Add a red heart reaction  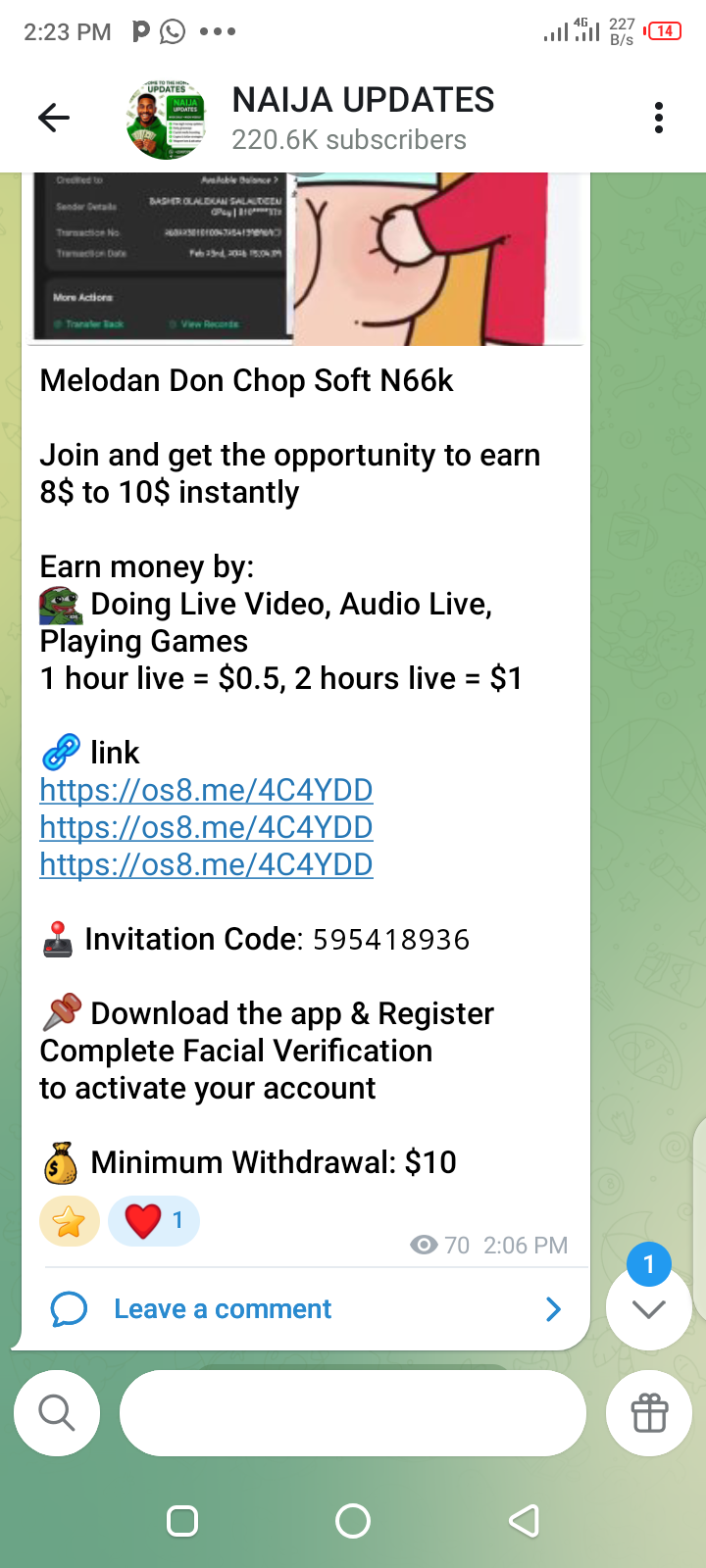(154, 1221)
